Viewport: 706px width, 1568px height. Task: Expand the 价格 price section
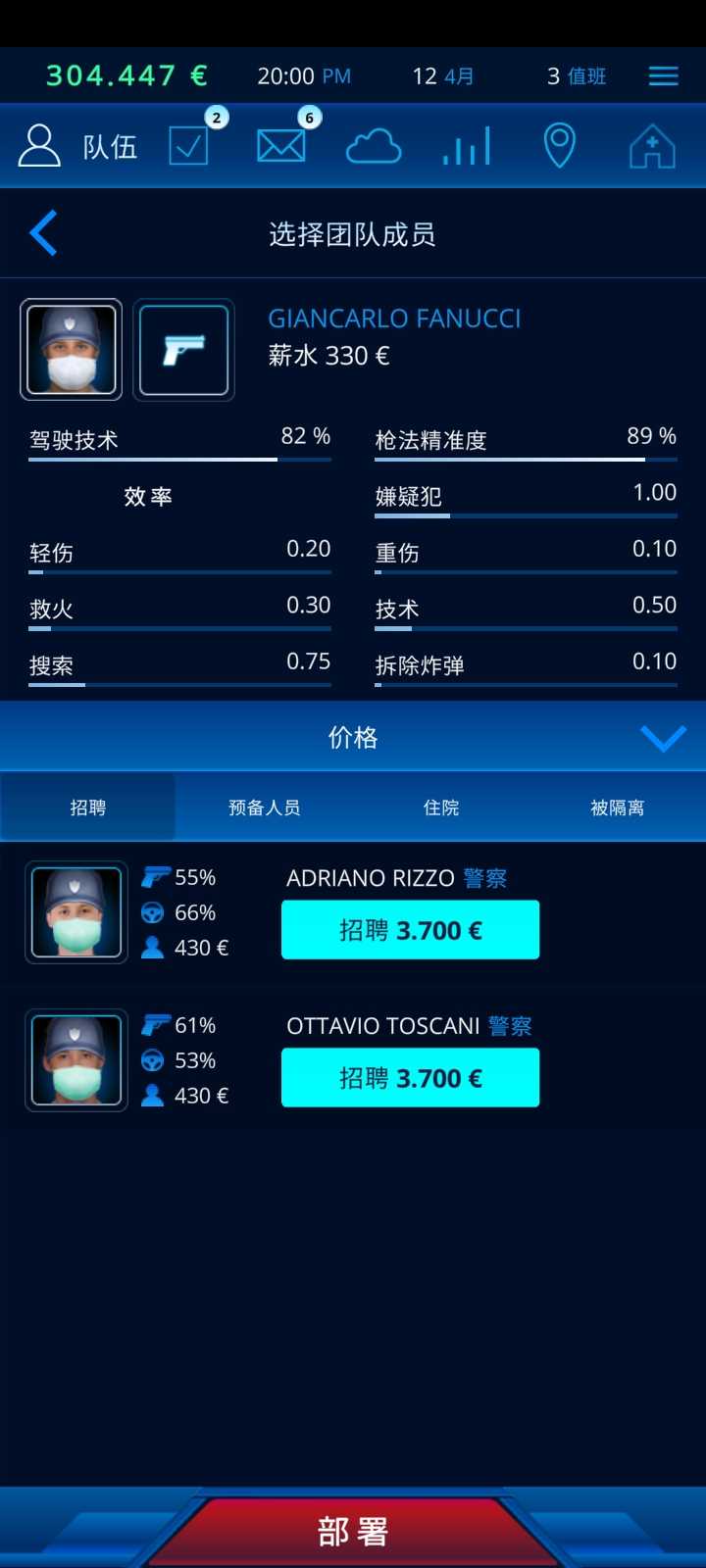click(x=353, y=737)
